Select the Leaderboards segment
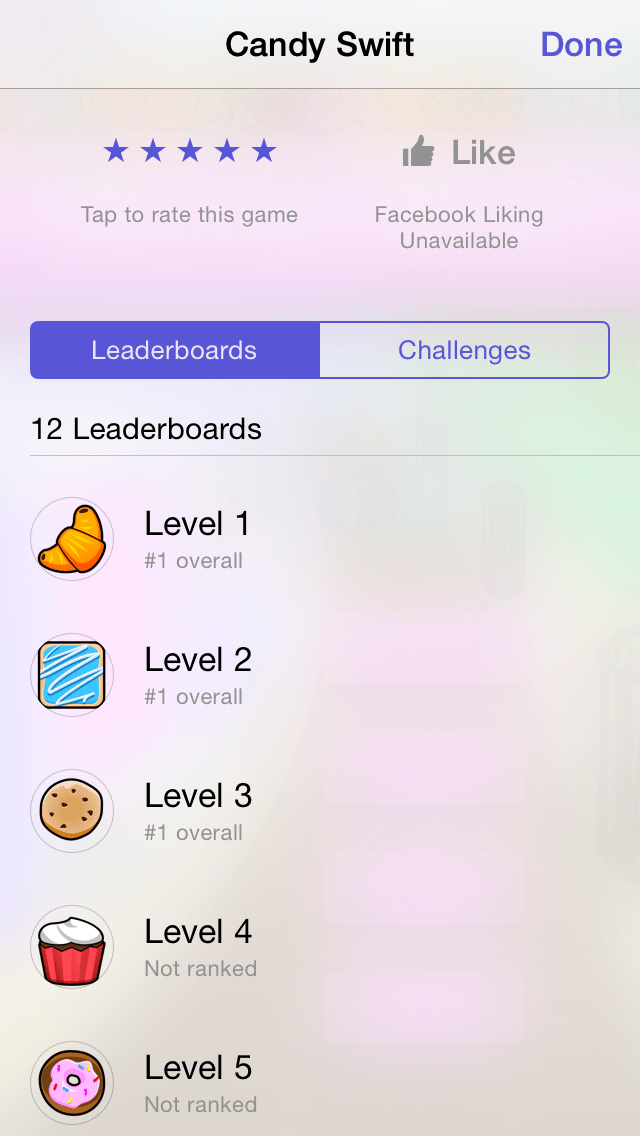The width and height of the screenshot is (640, 1136). [x=175, y=350]
